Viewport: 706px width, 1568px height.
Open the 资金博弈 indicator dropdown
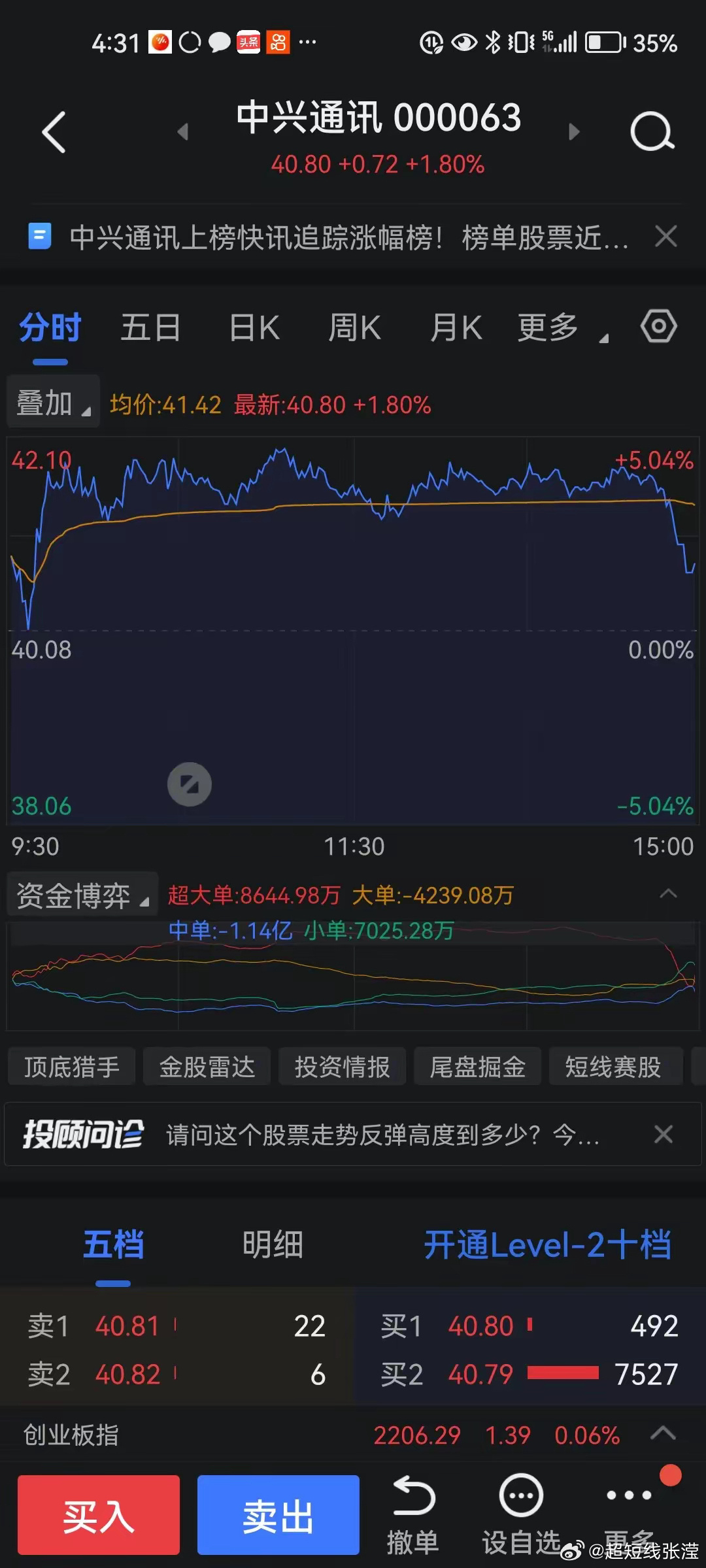point(82,894)
